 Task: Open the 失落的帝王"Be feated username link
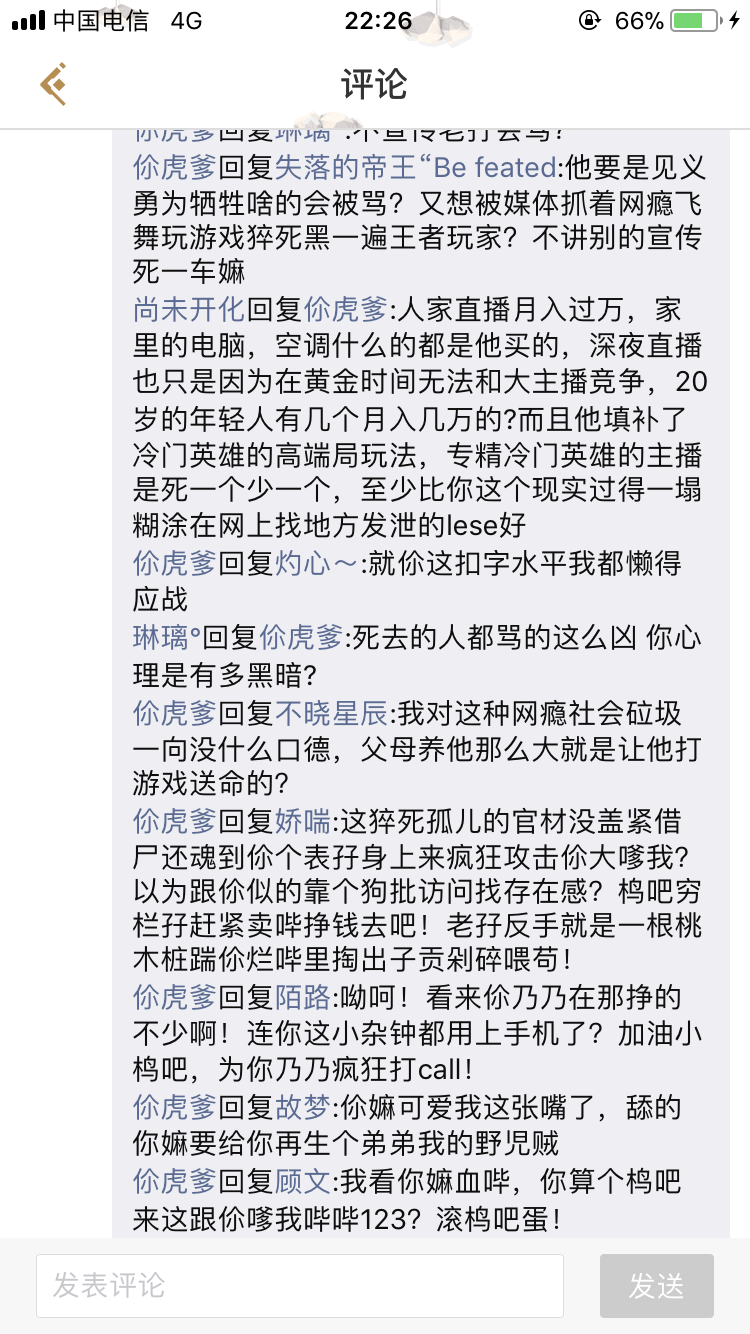415,166
